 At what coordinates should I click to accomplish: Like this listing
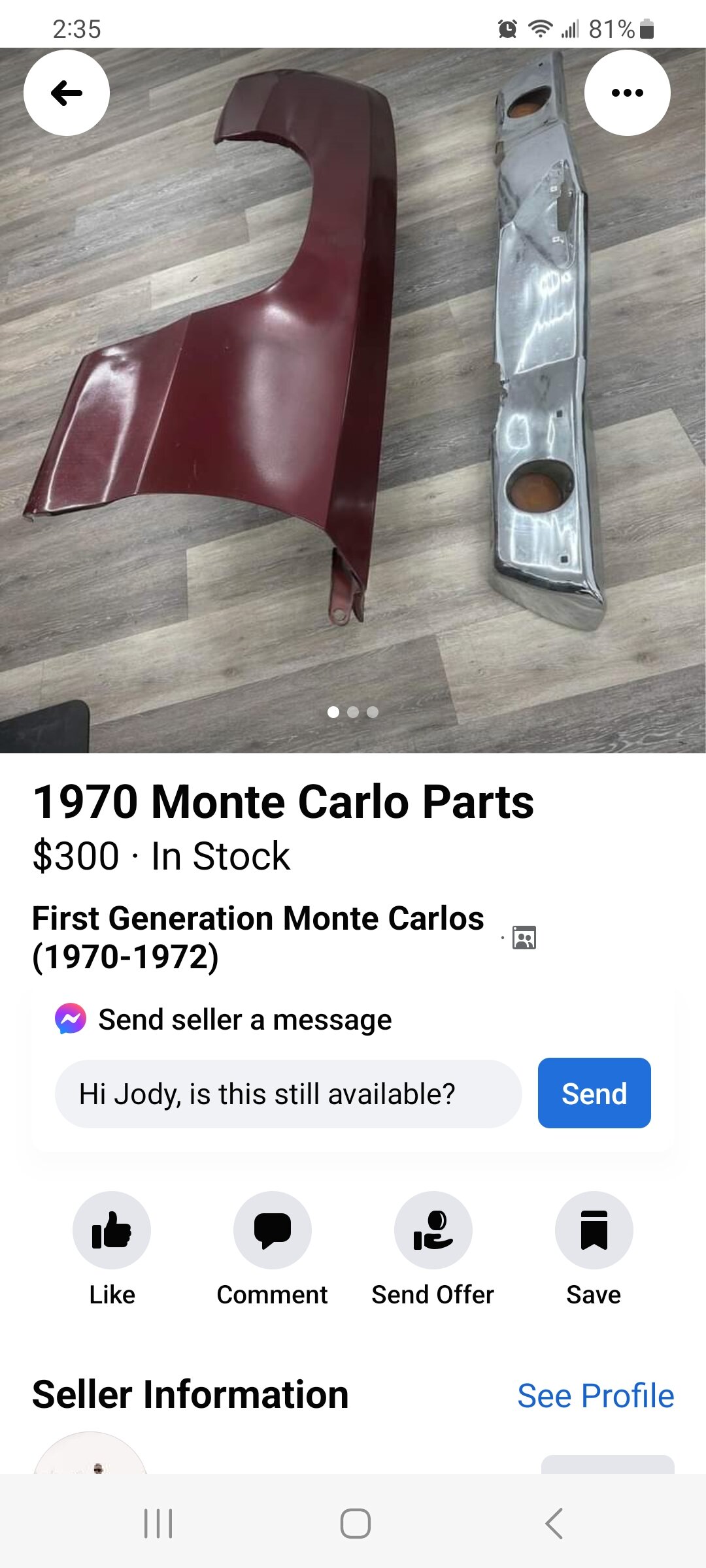[x=112, y=1249]
